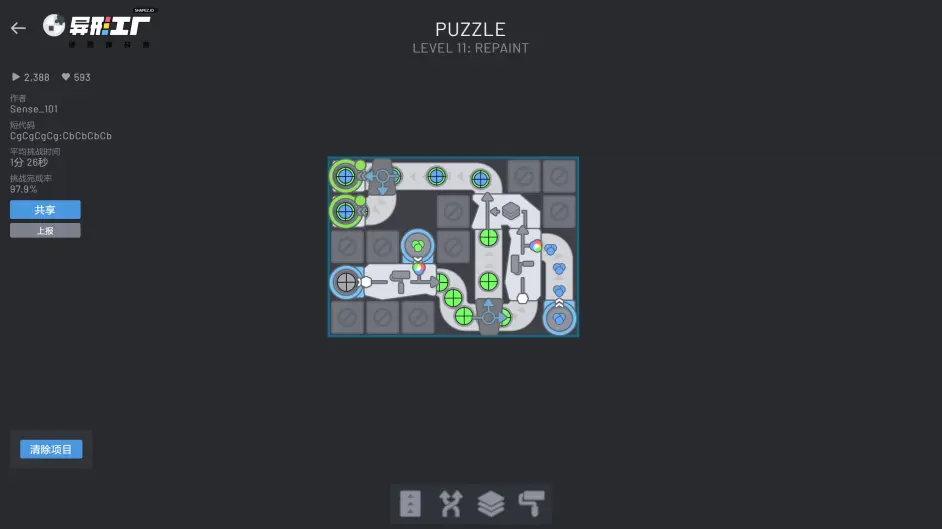942x529 pixels.
Task: Select the belt tool in the toolbar
Action: [x=410, y=504]
